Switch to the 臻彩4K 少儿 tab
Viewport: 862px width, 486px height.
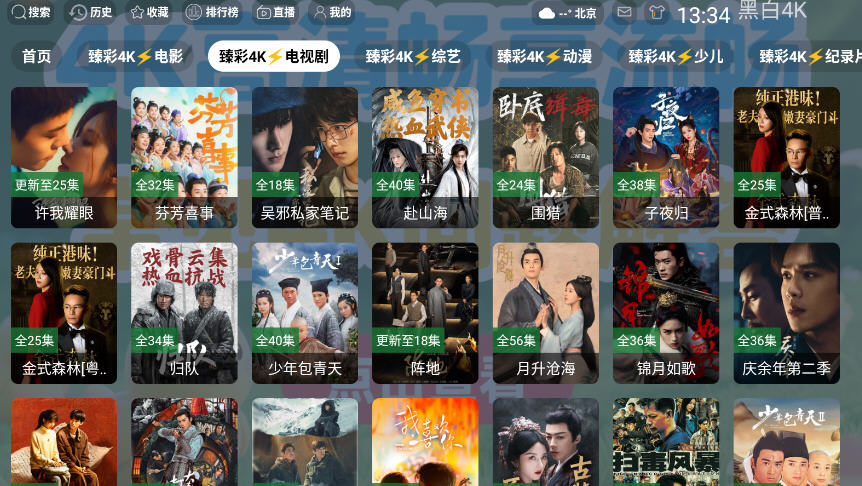coord(676,56)
